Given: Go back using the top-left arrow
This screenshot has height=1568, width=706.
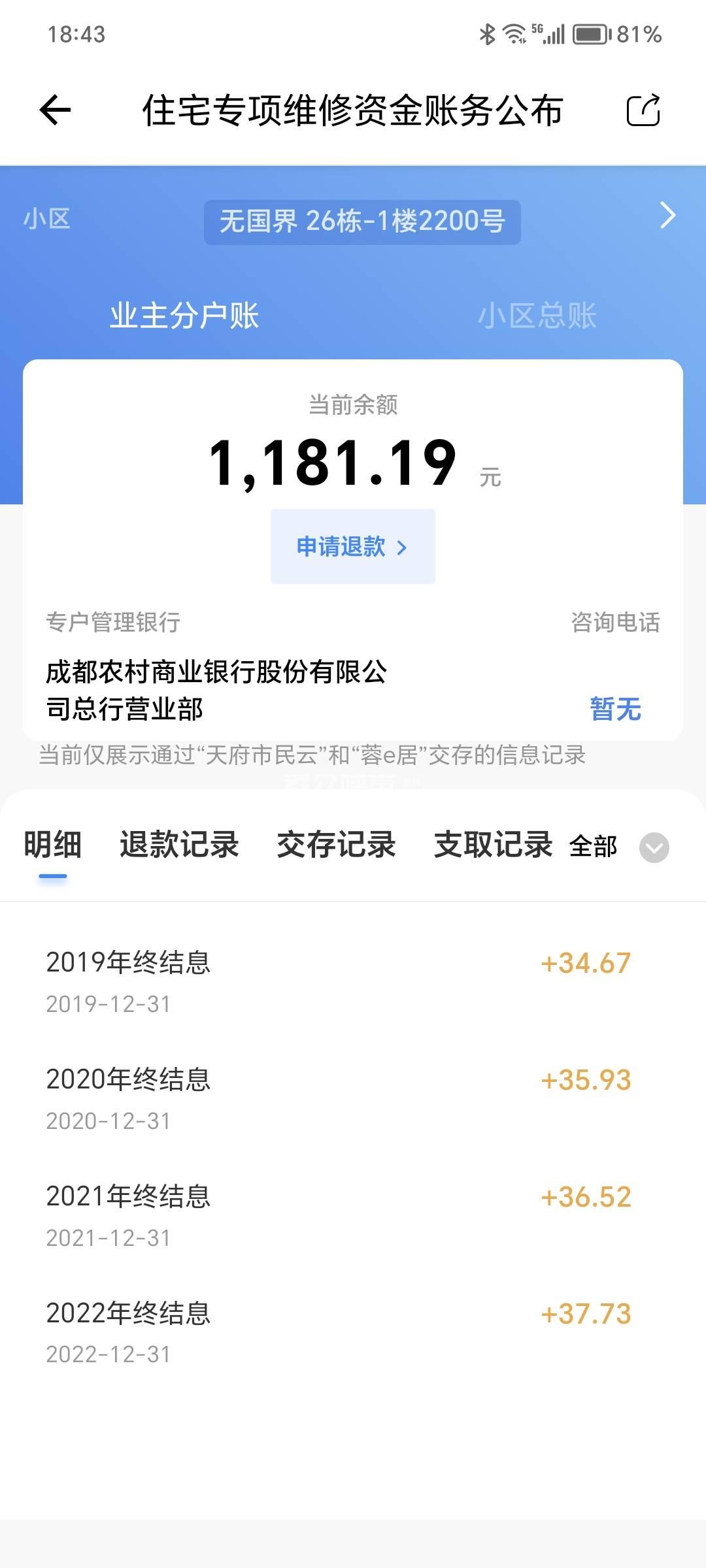Looking at the screenshot, I should coord(55,110).
